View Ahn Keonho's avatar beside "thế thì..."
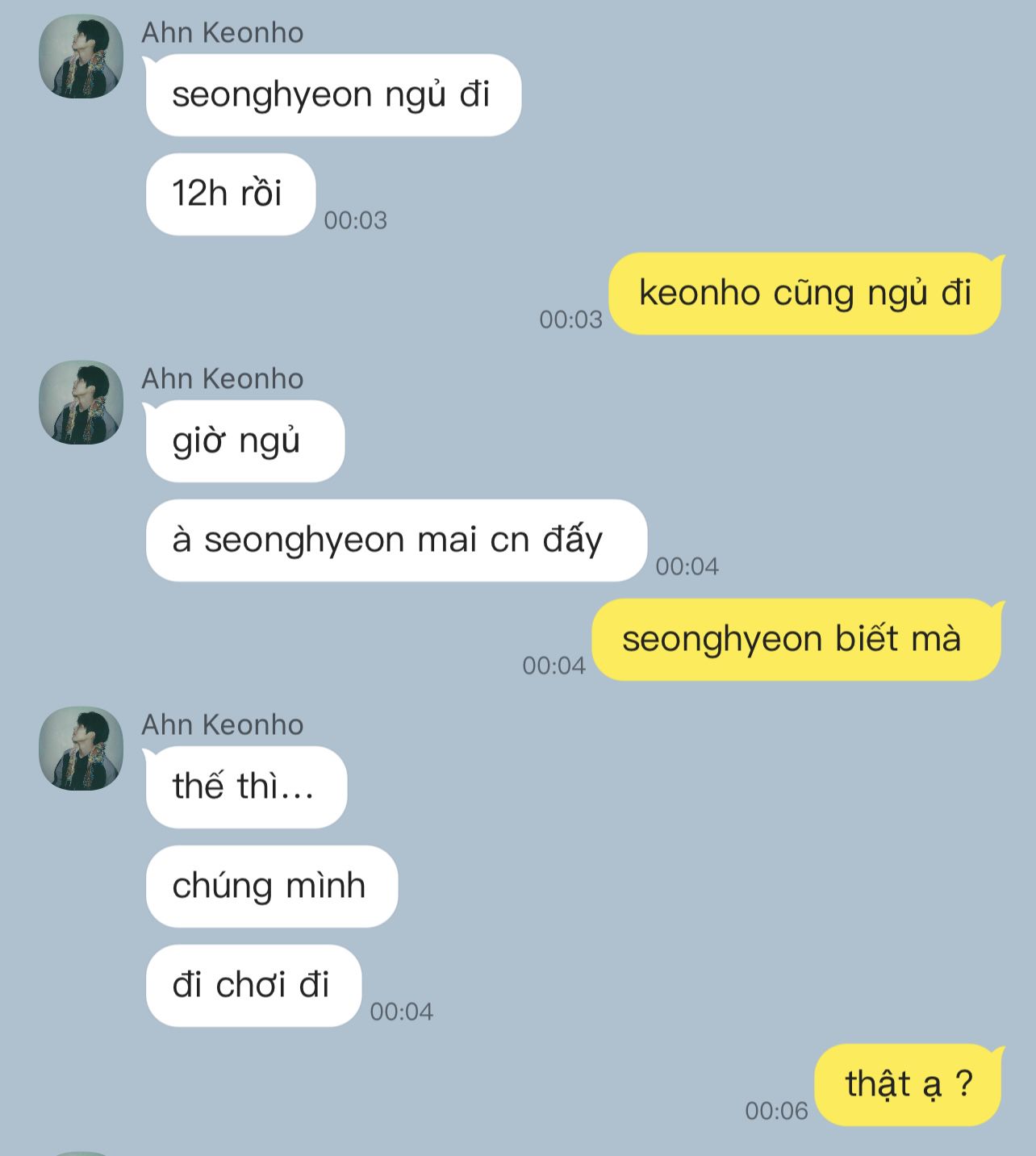The width and height of the screenshot is (1036, 1156). click(x=81, y=748)
